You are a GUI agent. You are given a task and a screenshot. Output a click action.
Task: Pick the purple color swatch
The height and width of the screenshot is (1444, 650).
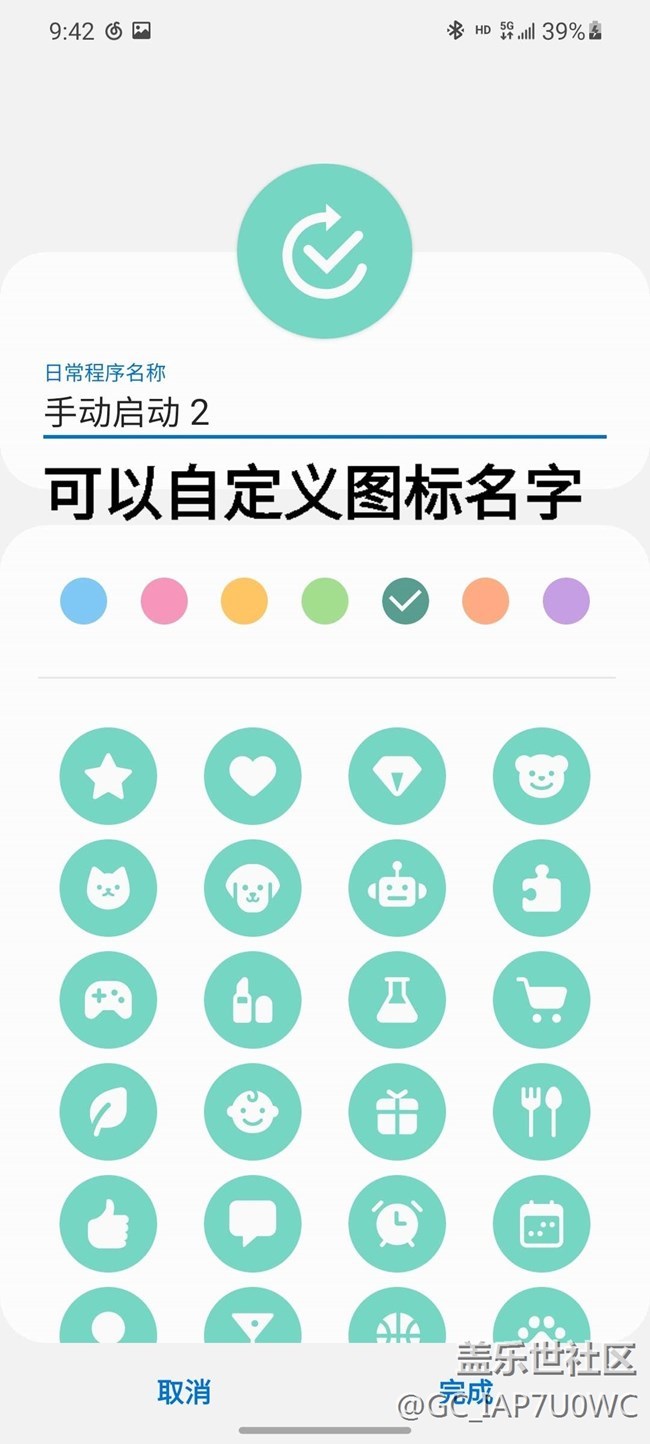pyautogui.click(x=566, y=601)
